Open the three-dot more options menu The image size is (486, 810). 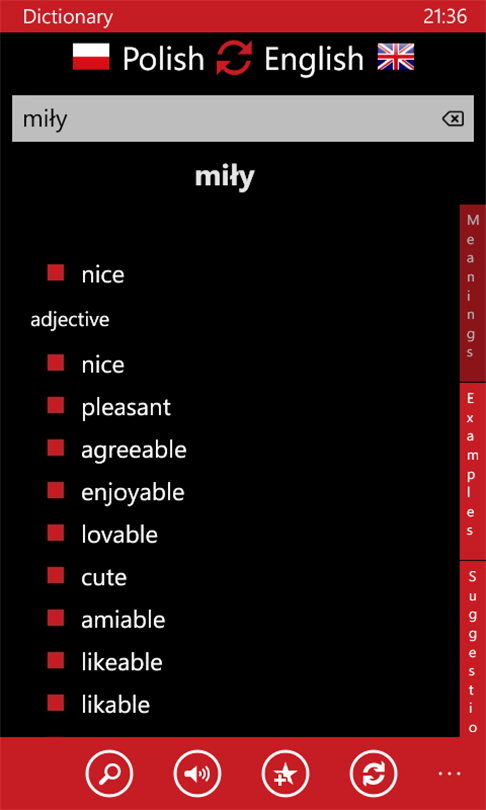click(449, 773)
